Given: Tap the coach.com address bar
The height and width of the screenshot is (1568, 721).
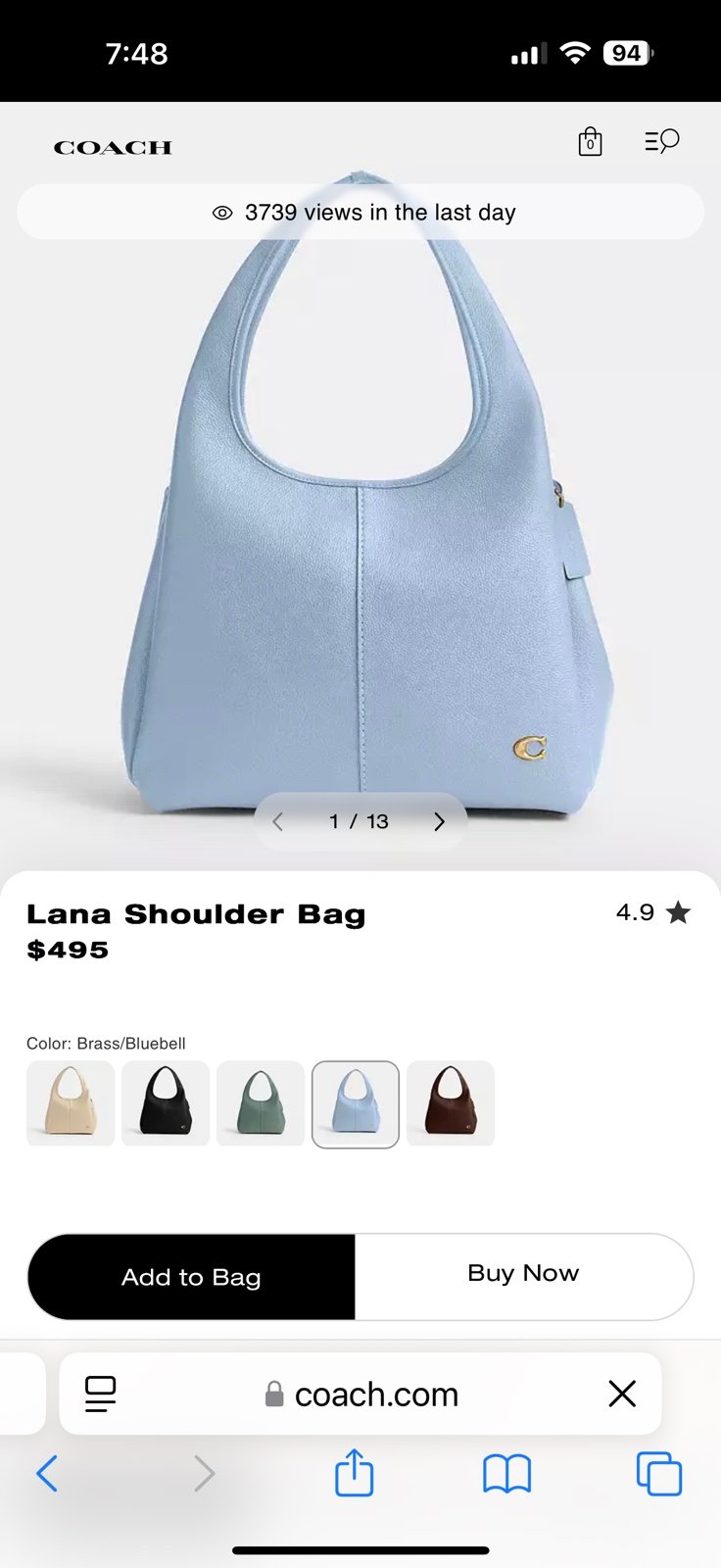Looking at the screenshot, I should click(x=362, y=1394).
